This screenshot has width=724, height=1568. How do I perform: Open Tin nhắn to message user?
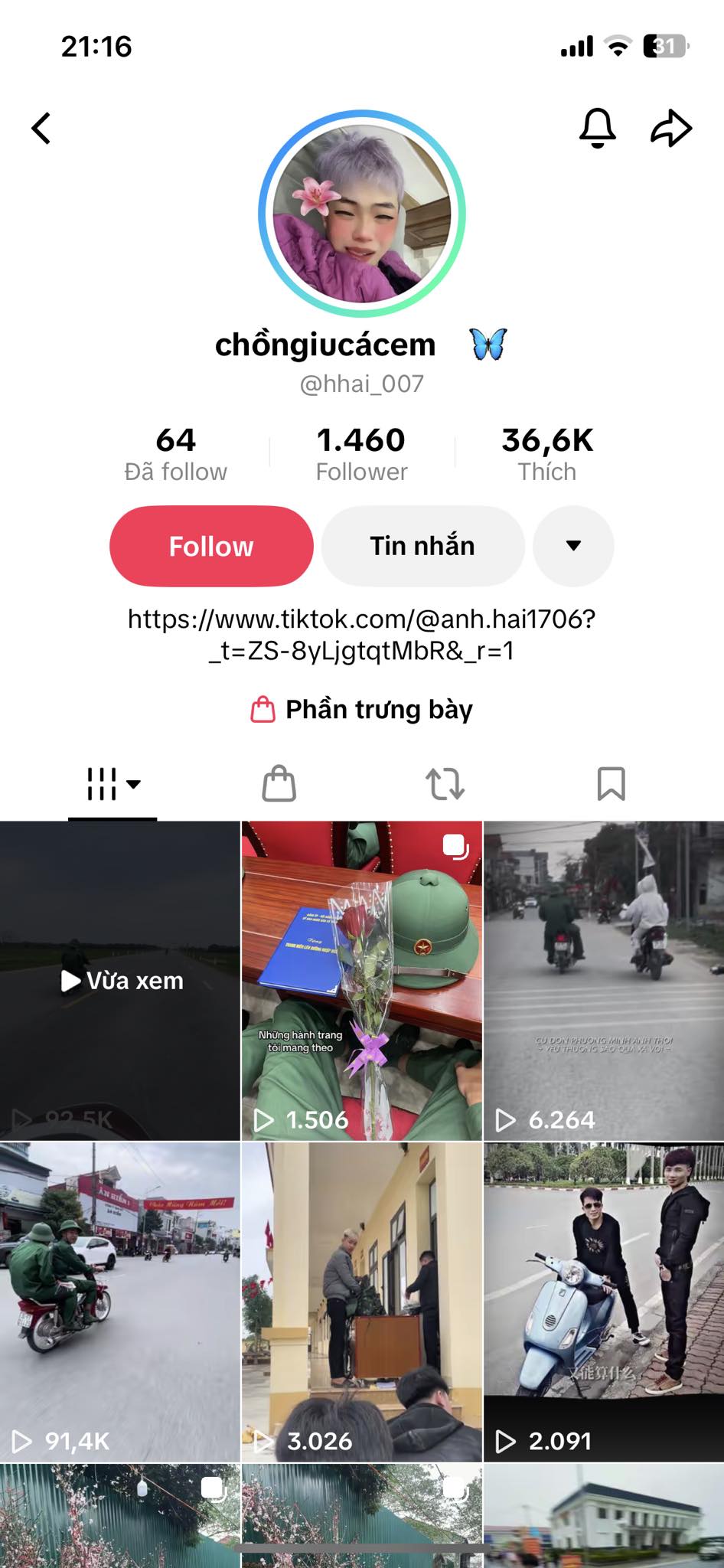point(422,546)
